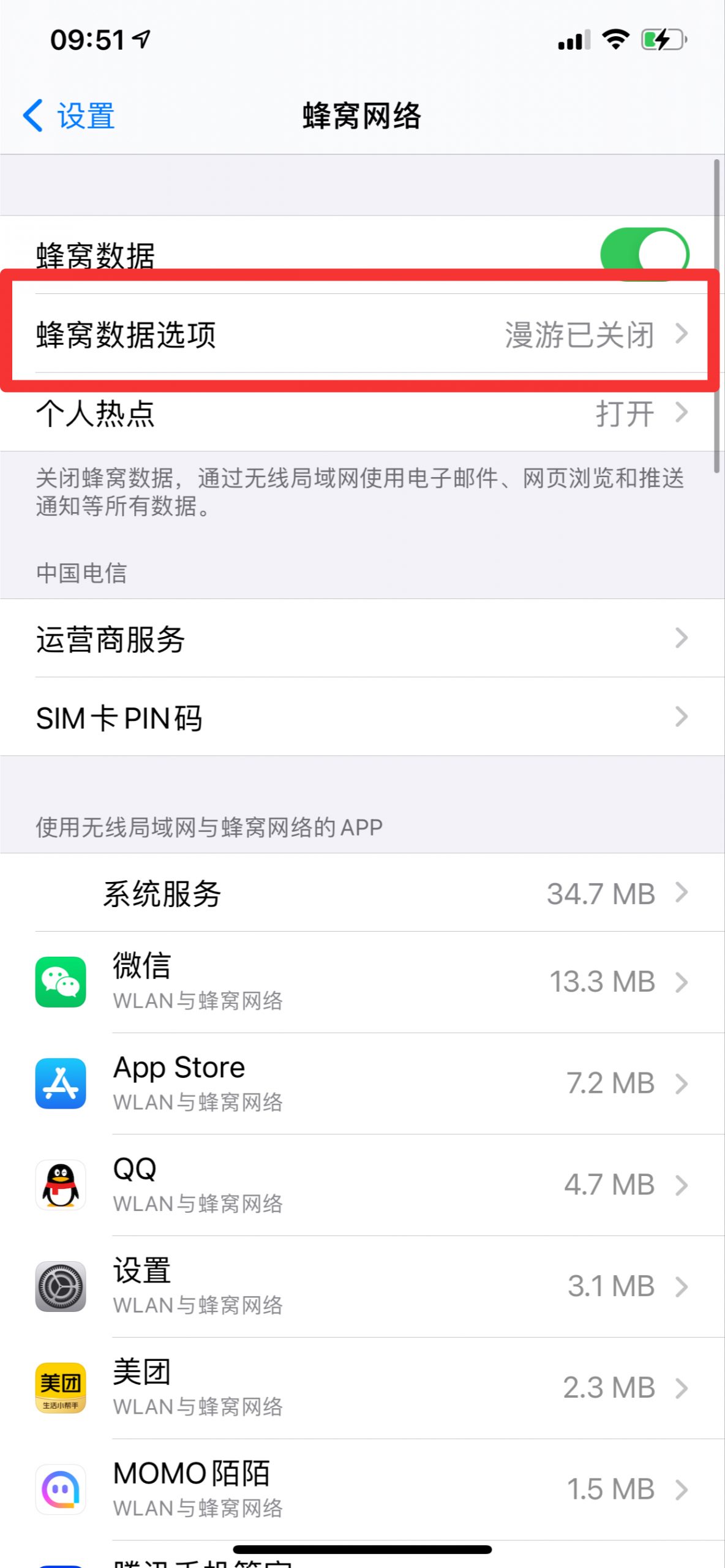
Task: Open QQ network access settings
Action: (x=362, y=1186)
